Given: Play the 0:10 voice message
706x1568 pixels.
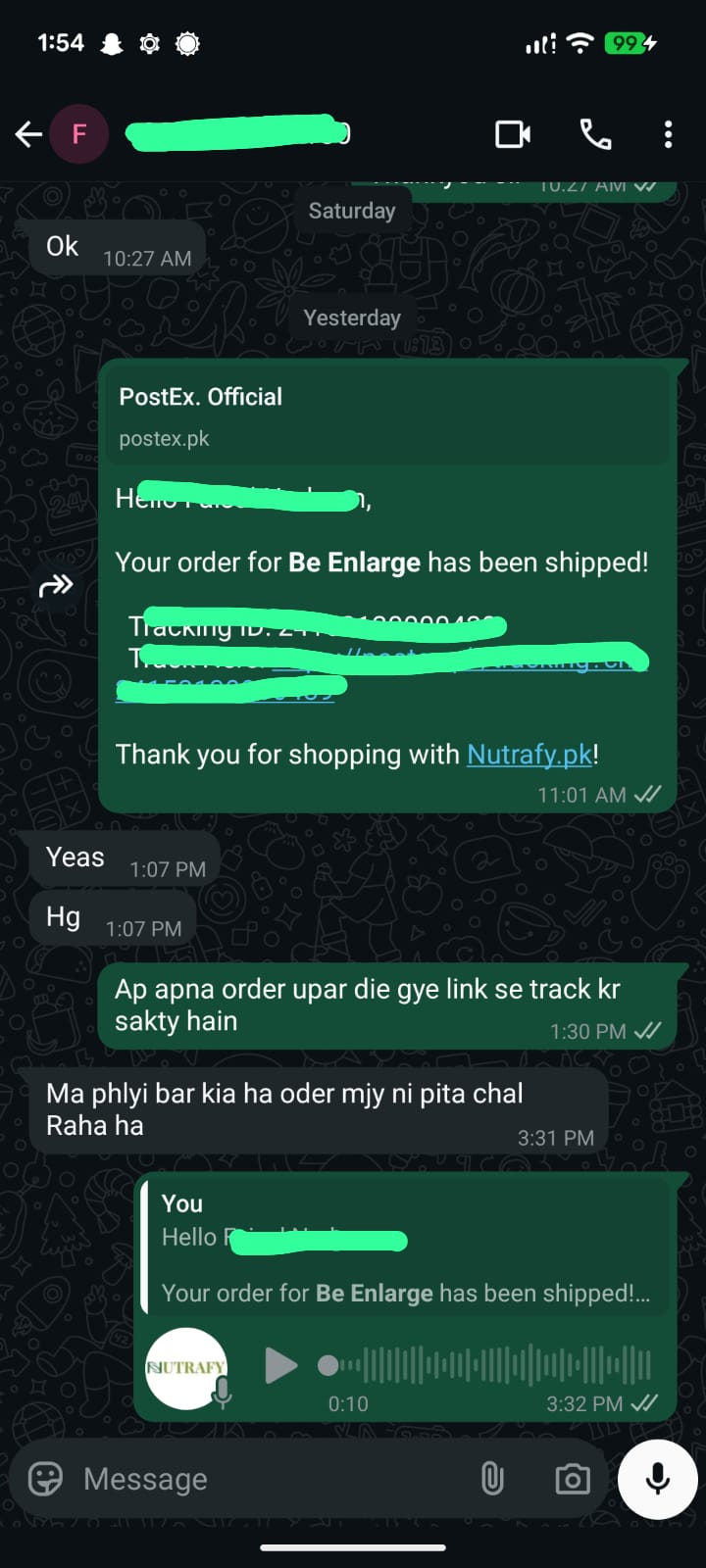Looking at the screenshot, I should click(280, 1365).
